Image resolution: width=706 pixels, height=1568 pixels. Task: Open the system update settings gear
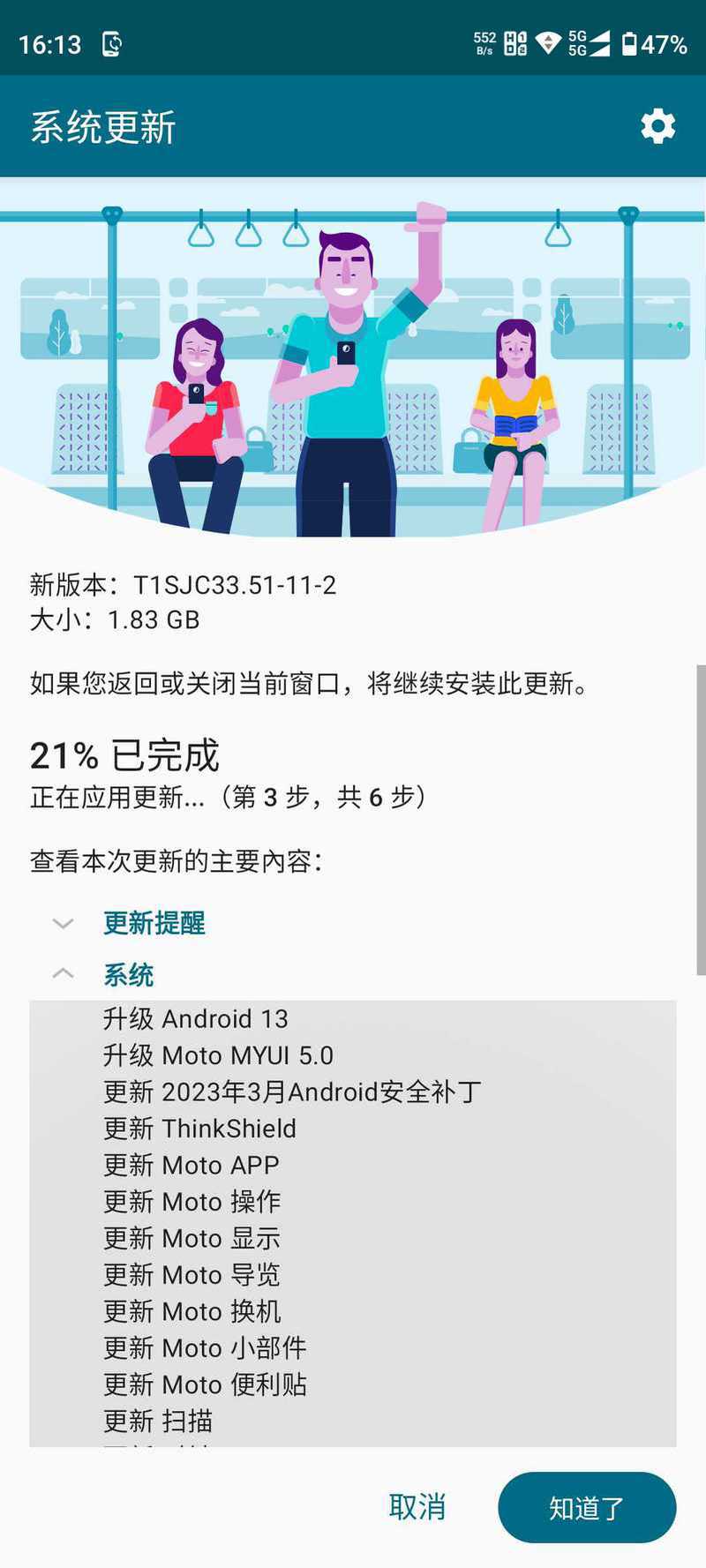(x=657, y=126)
